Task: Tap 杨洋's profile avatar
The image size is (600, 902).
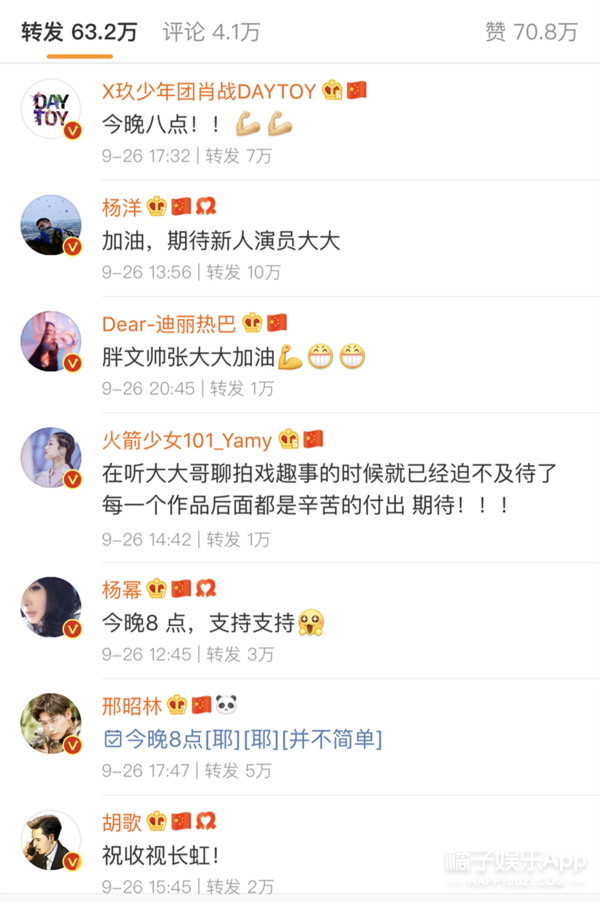Action: click(51, 225)
